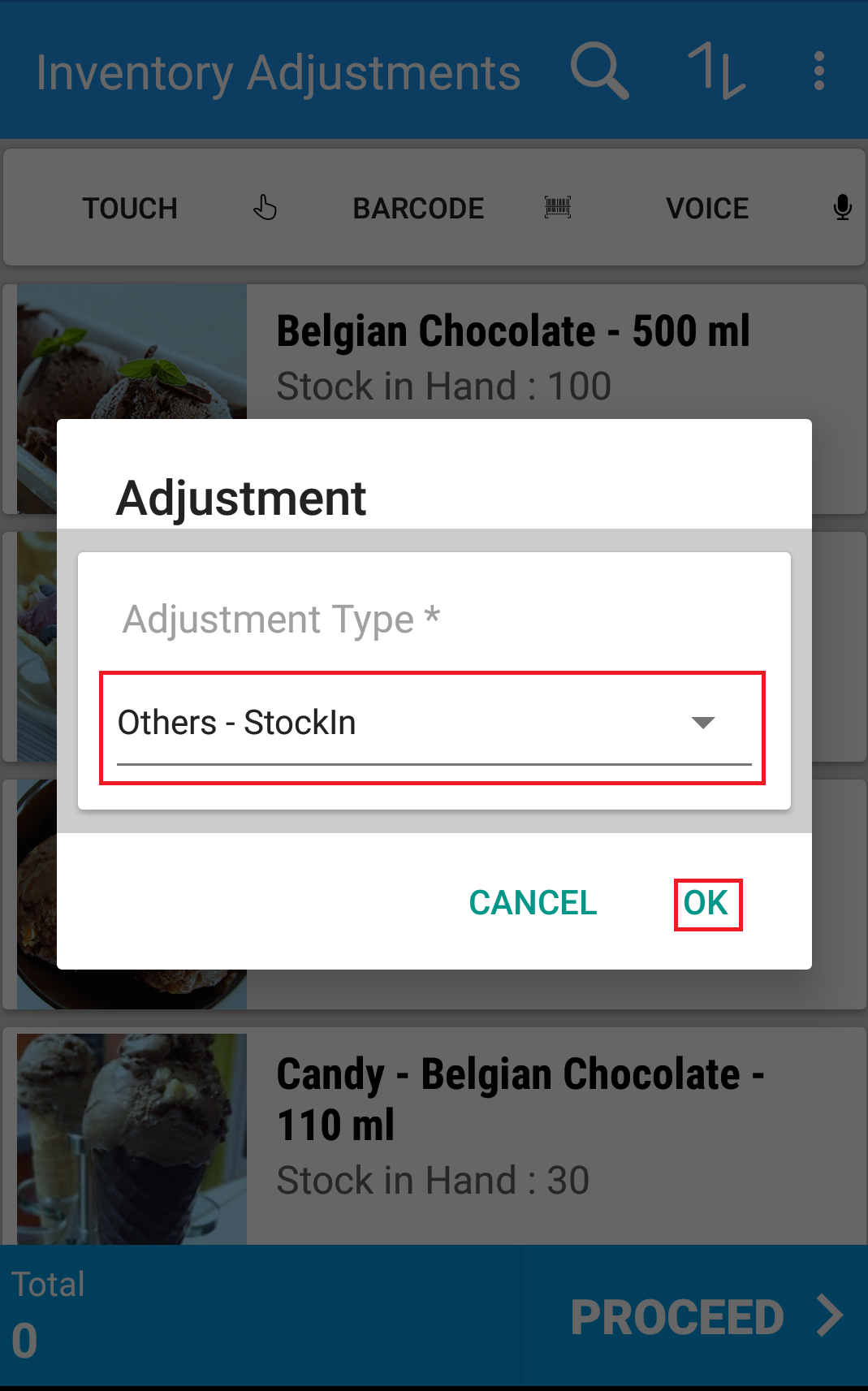Cancel the Adjustment dialog
868x1391 pixels.
point(533,904)
